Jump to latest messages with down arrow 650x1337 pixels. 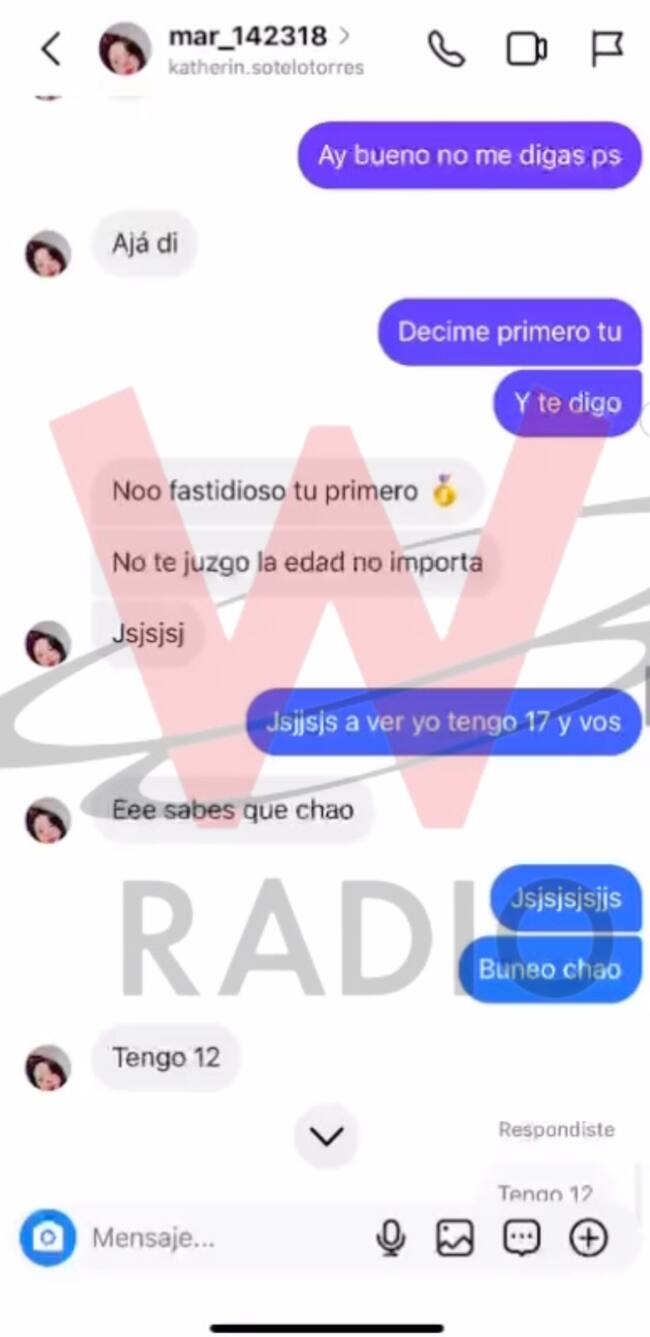(x=326, y=1136)
